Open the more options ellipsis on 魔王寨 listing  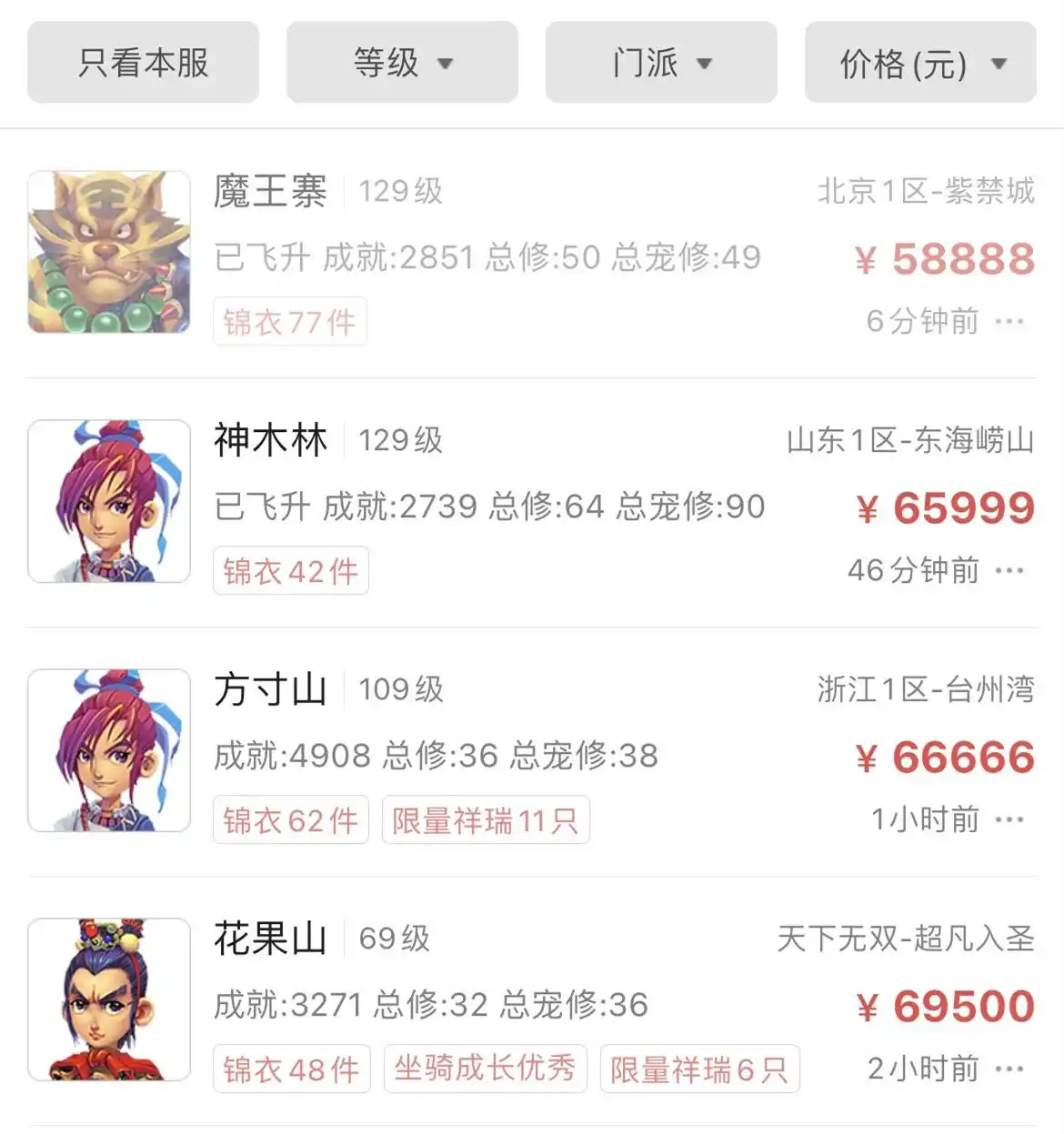pos(1009,320)
